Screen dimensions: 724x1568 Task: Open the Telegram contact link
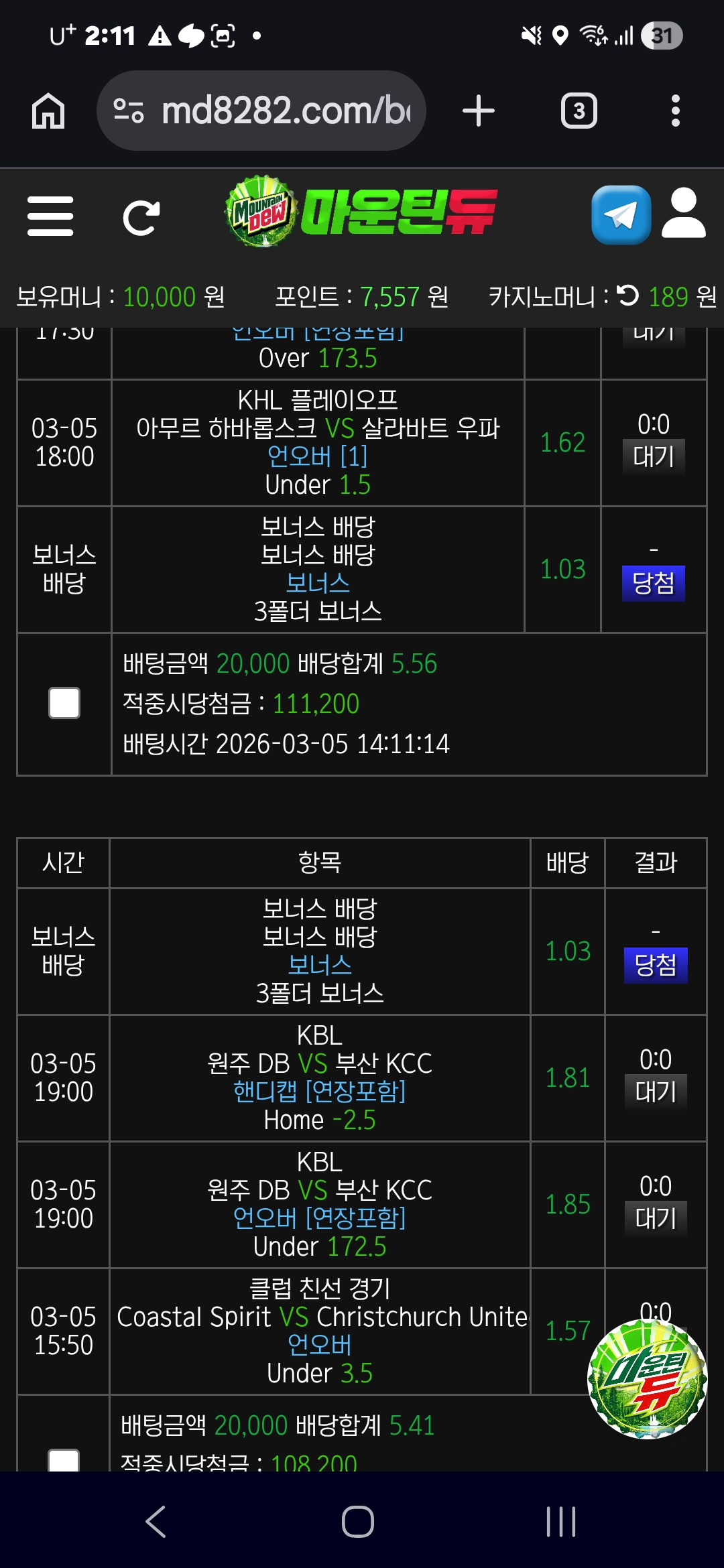click(x=621, y=215)
